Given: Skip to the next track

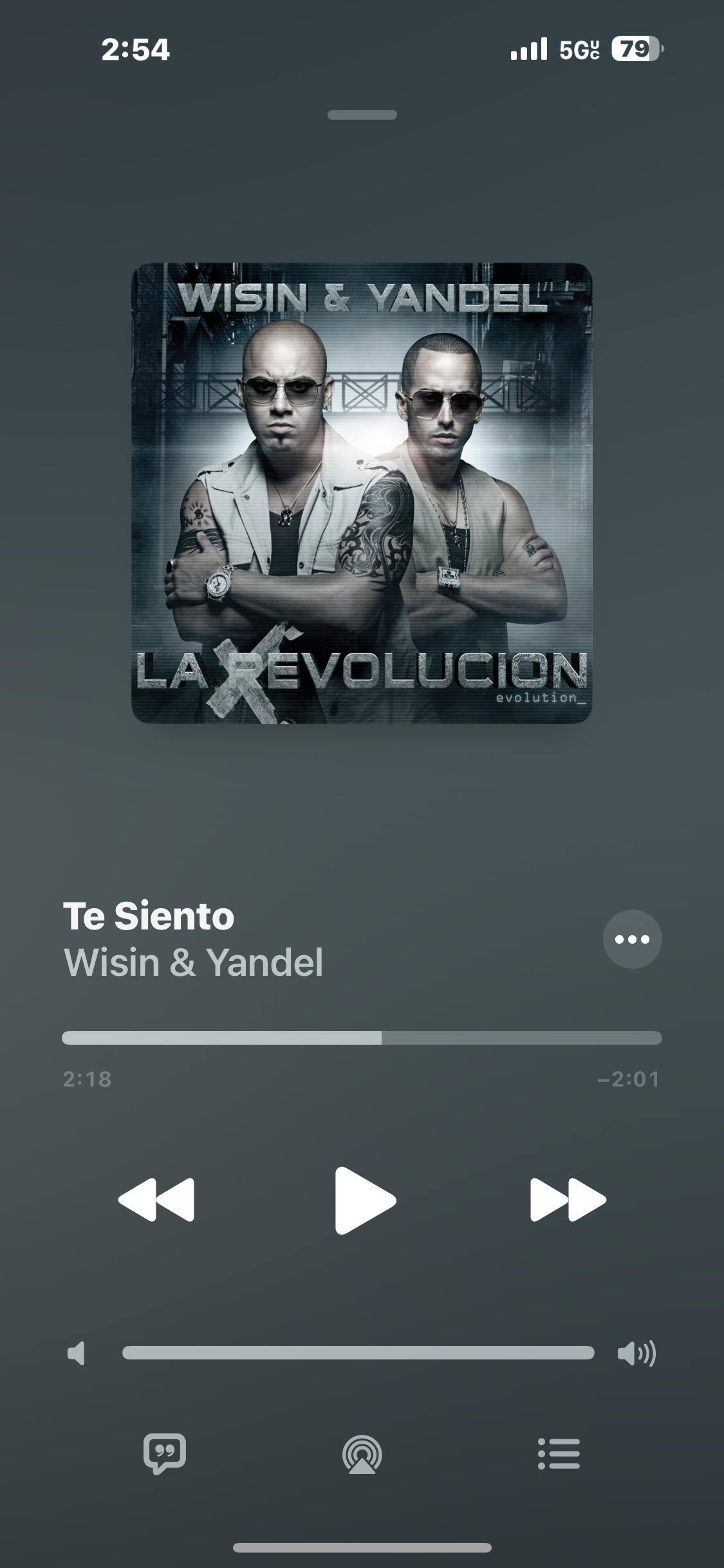Looking at the screenshot, I should click(x=568, y=1200).
